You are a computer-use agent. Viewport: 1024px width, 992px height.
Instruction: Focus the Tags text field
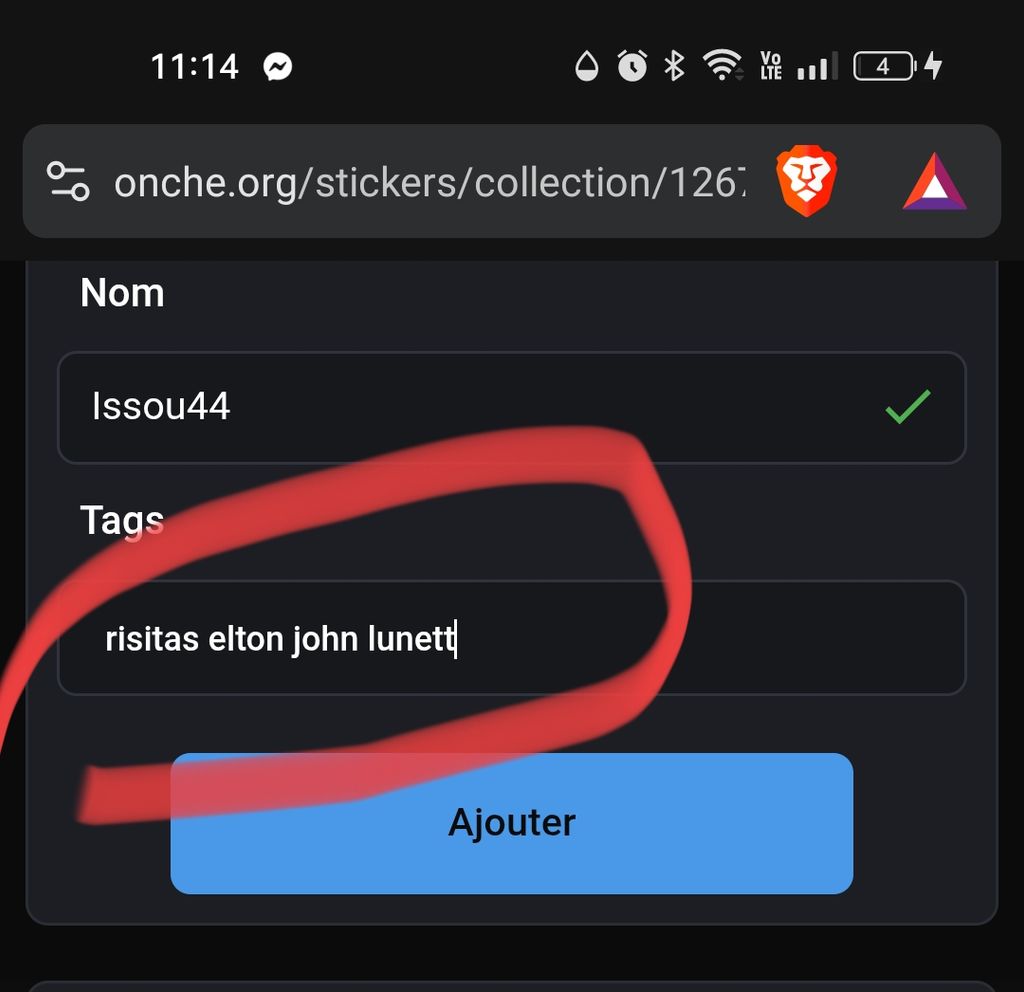(700, 638)
